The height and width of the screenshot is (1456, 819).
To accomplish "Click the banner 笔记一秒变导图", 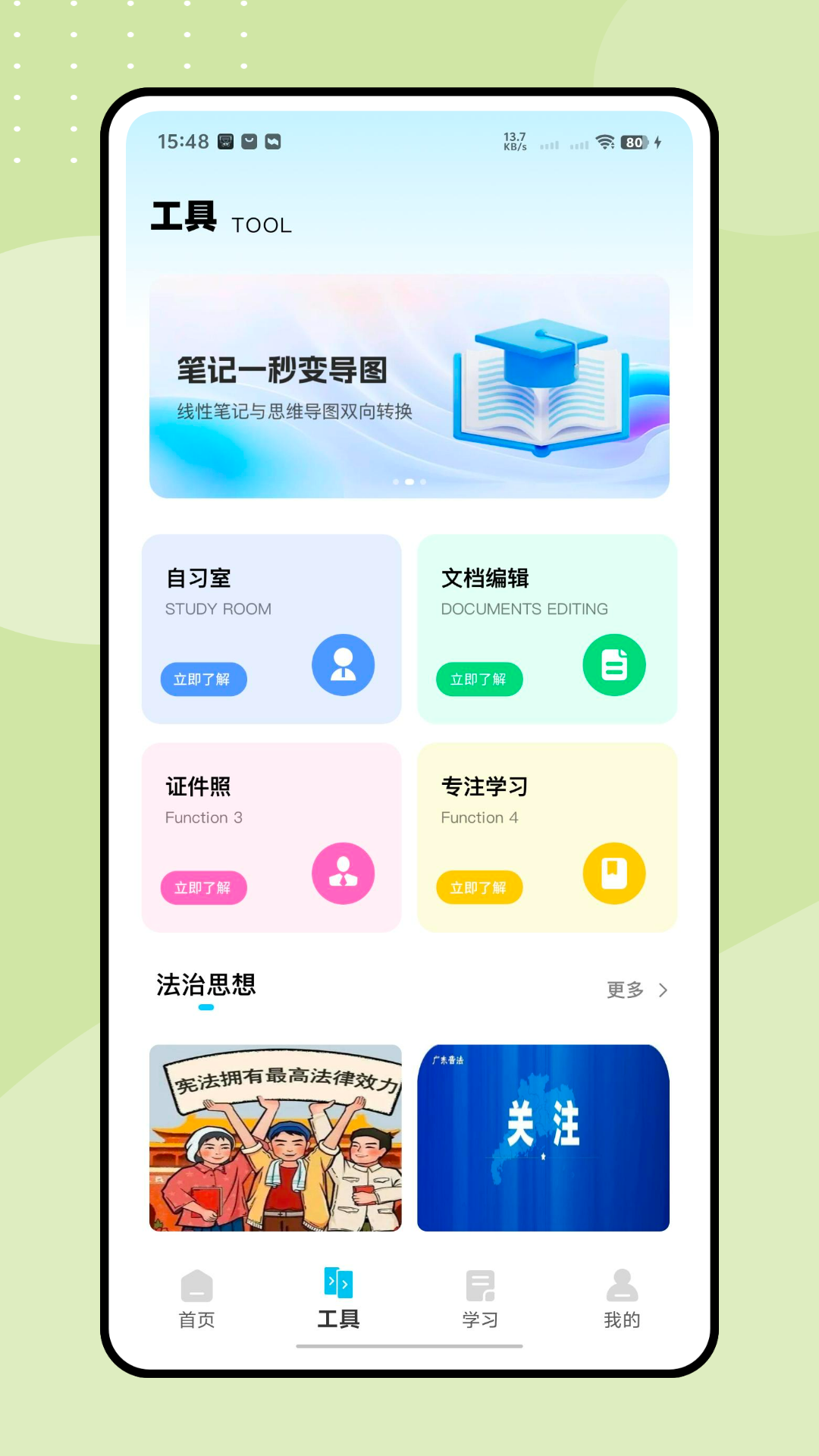I will 409,388.
